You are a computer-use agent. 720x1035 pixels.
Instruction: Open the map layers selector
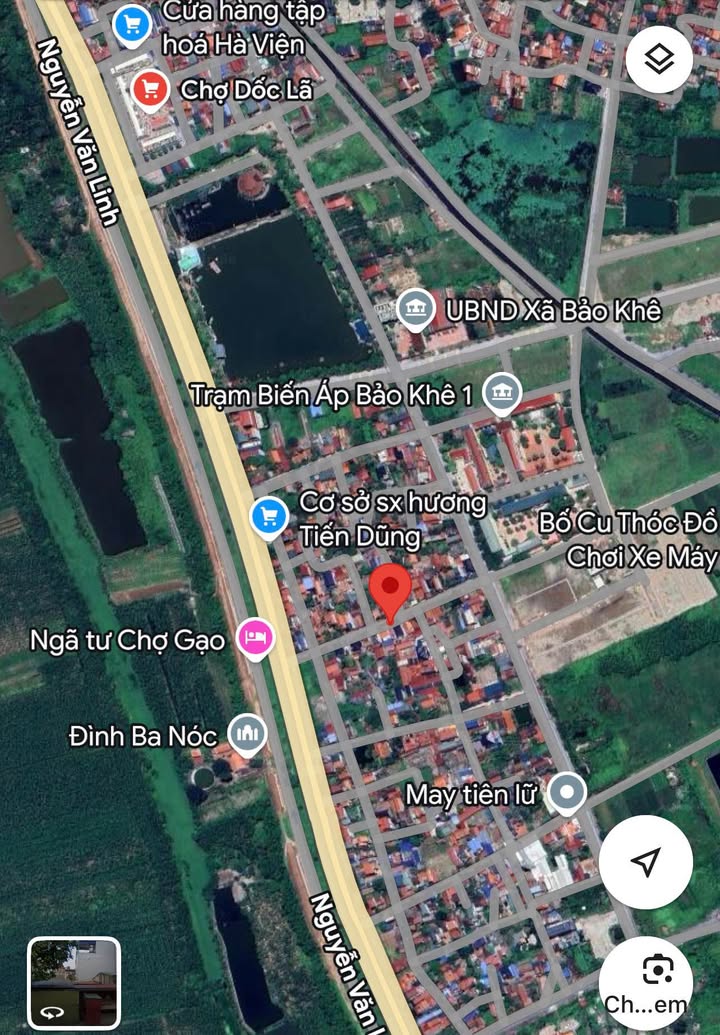pyautogui.click(x=659, y=60)
